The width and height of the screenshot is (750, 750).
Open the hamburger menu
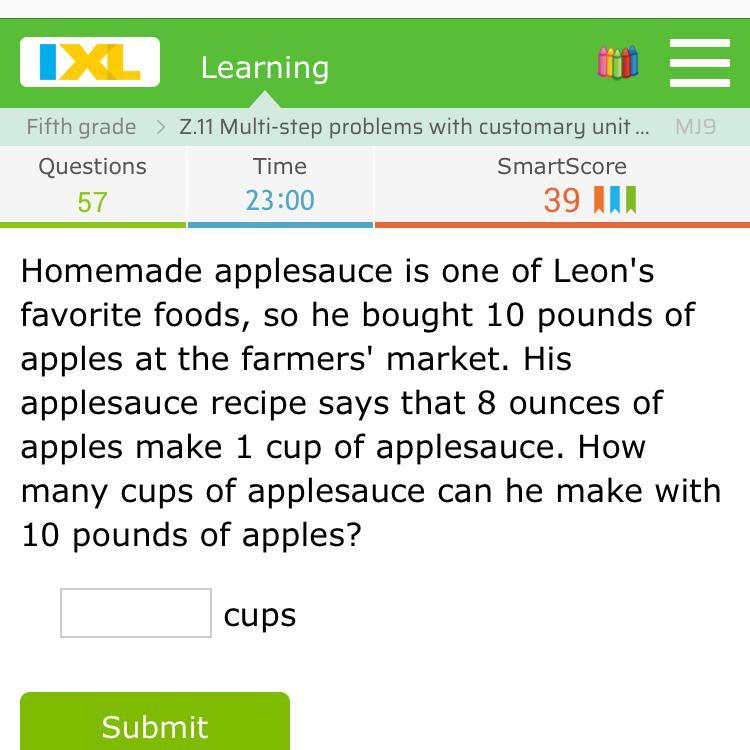click(699, 63)
